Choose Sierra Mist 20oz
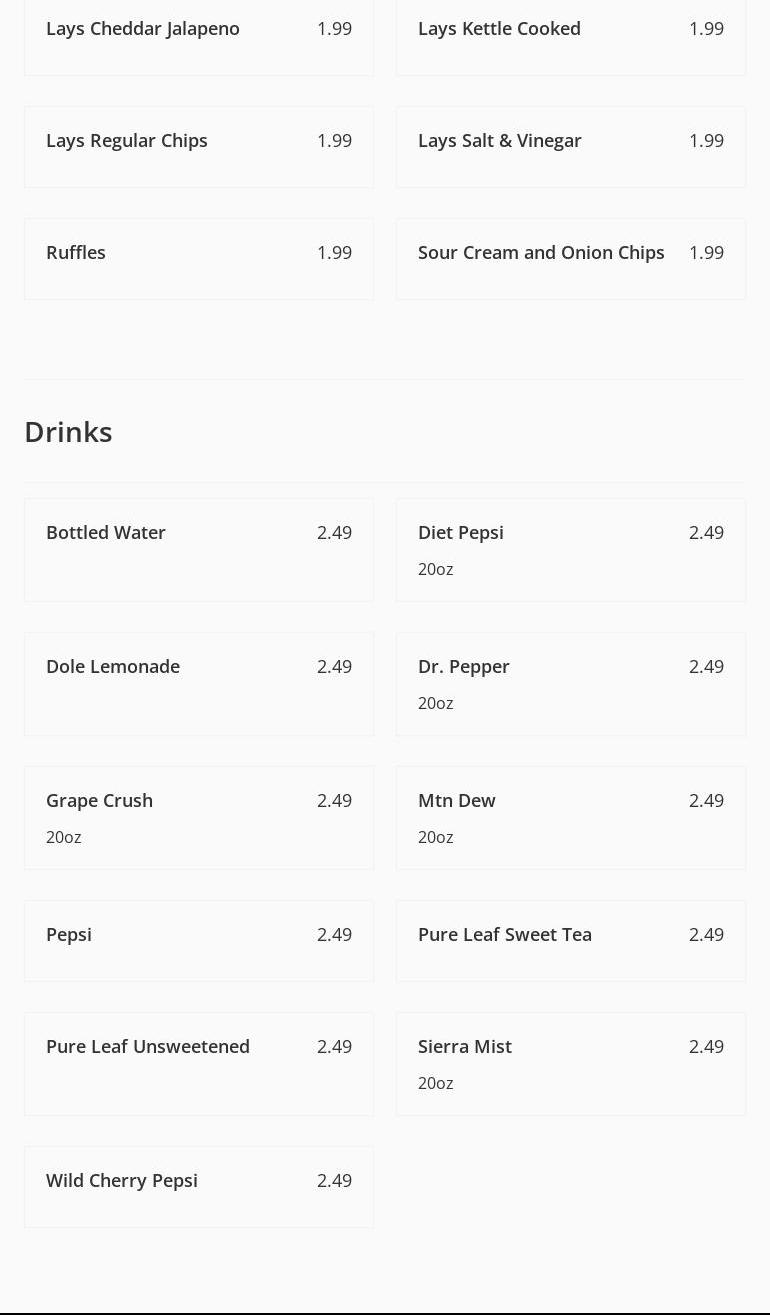The height and width of the screenshot is (1315, 770). click(x=570, y=1063)
